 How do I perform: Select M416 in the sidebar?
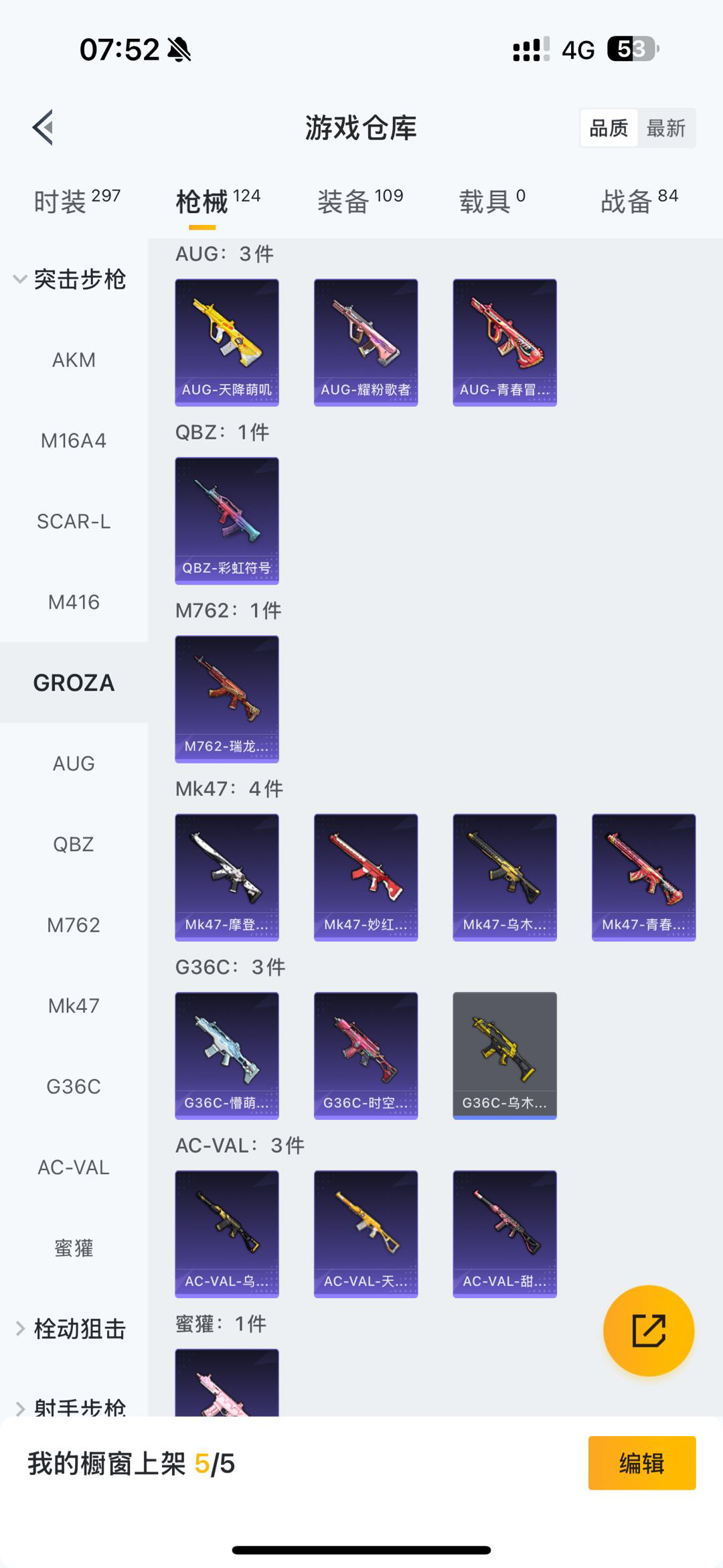pyautogui.click(x=74, y=602)
